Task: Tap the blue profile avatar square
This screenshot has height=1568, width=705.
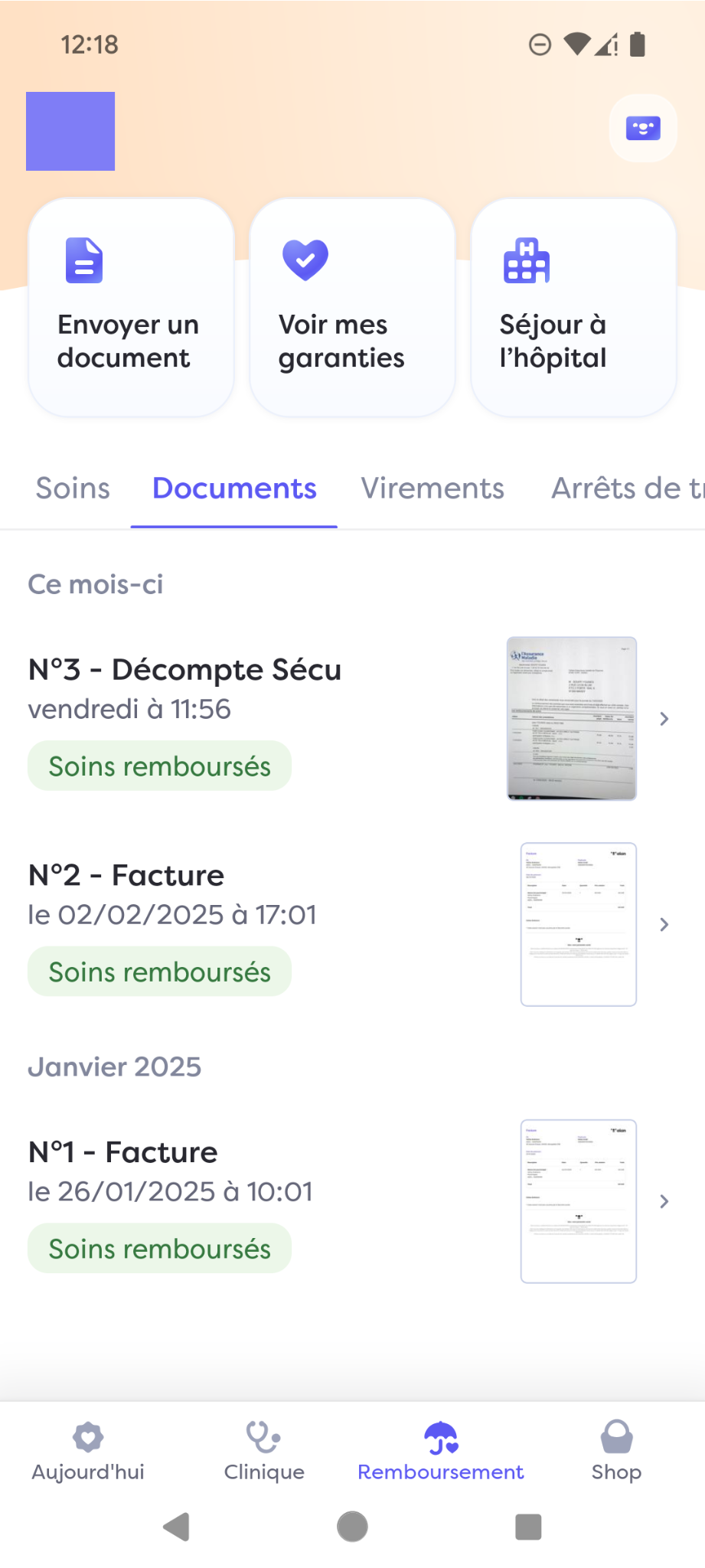Action: click(70, 131)
